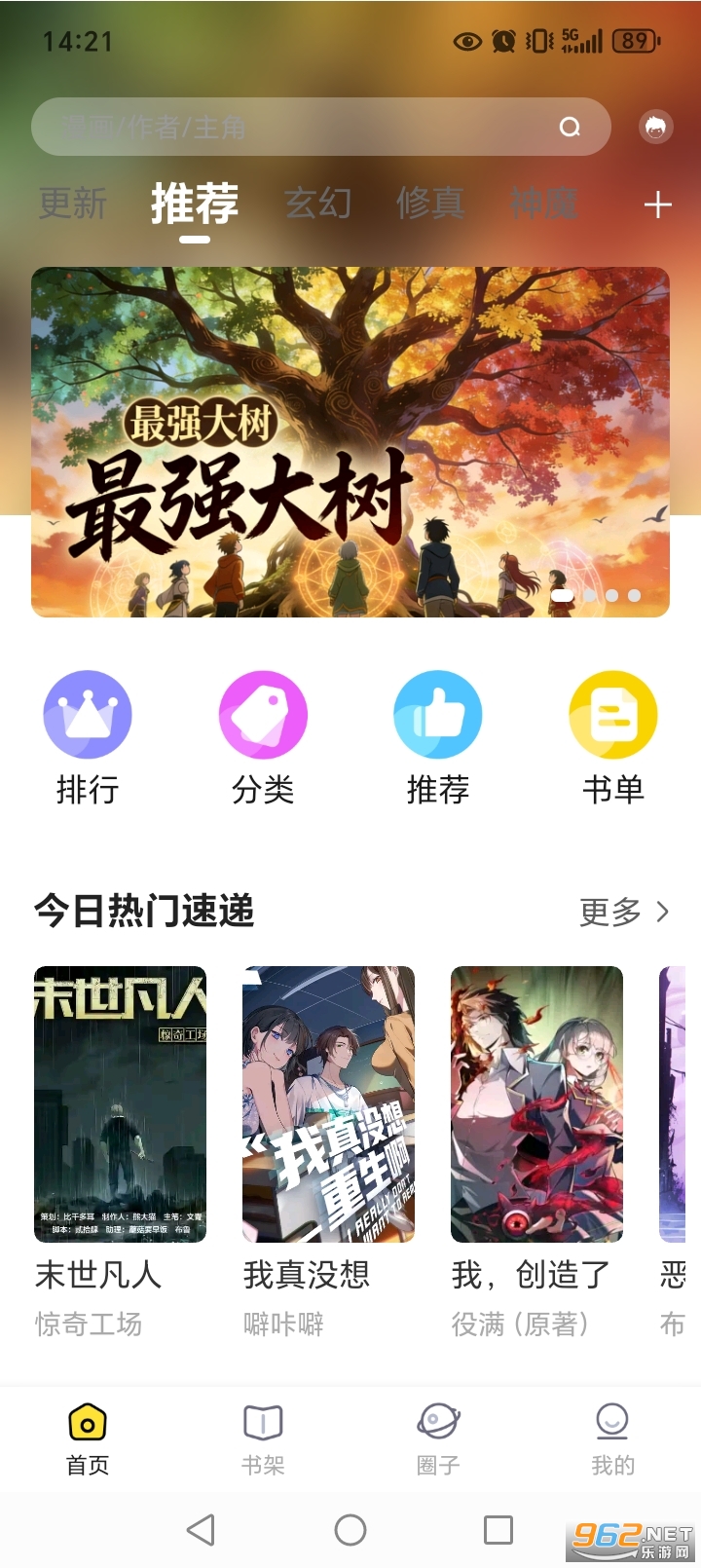Image resolution: width=701 pixels, height=1568 pixels.
Task: Tap the search magnifier icon
Action: (571, 127)
